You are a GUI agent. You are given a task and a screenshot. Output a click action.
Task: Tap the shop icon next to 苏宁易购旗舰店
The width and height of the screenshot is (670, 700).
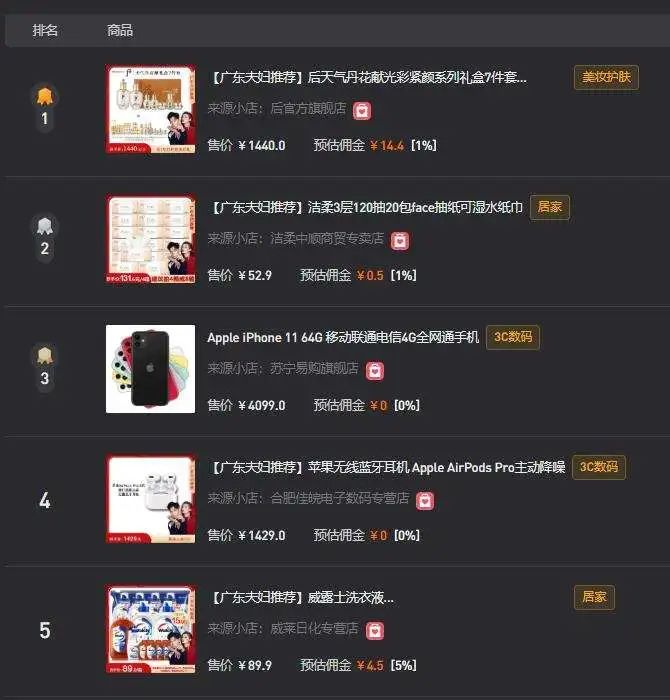374,370
